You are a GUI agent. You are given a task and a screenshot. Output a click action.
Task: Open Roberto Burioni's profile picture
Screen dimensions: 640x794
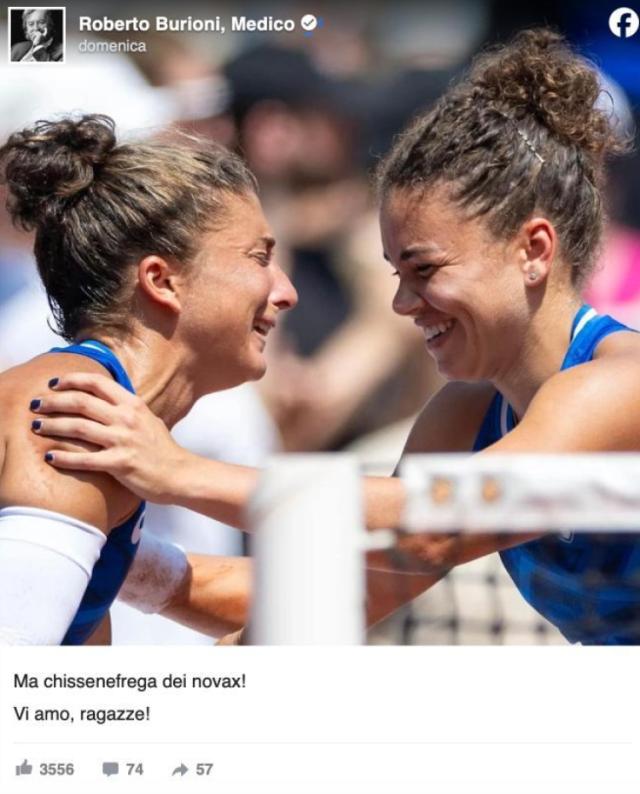tap(37, 35)
